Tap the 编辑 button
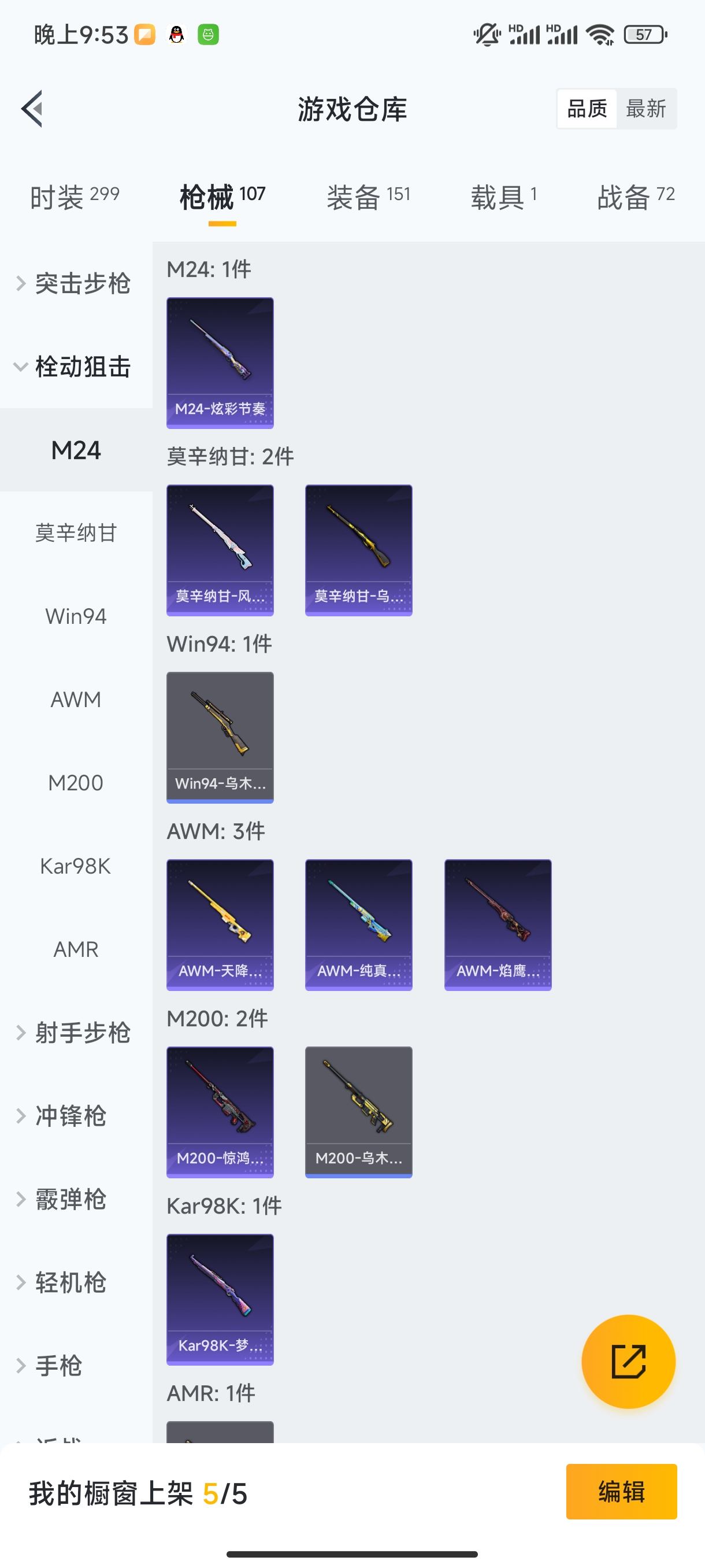This screenshot has width=705, height=1568. point(621,1491)
